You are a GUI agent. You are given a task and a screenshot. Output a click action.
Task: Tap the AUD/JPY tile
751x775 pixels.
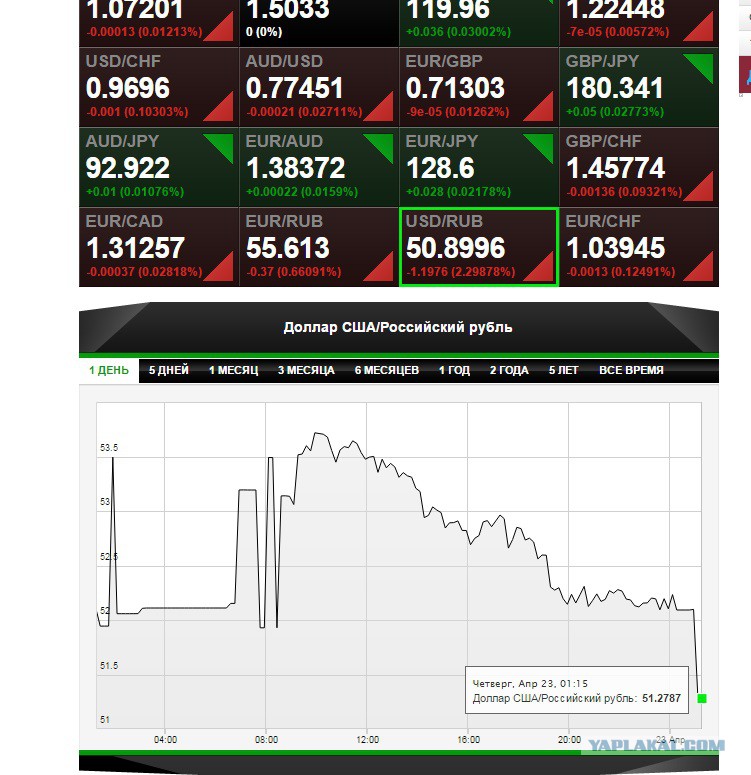point(159,168)
